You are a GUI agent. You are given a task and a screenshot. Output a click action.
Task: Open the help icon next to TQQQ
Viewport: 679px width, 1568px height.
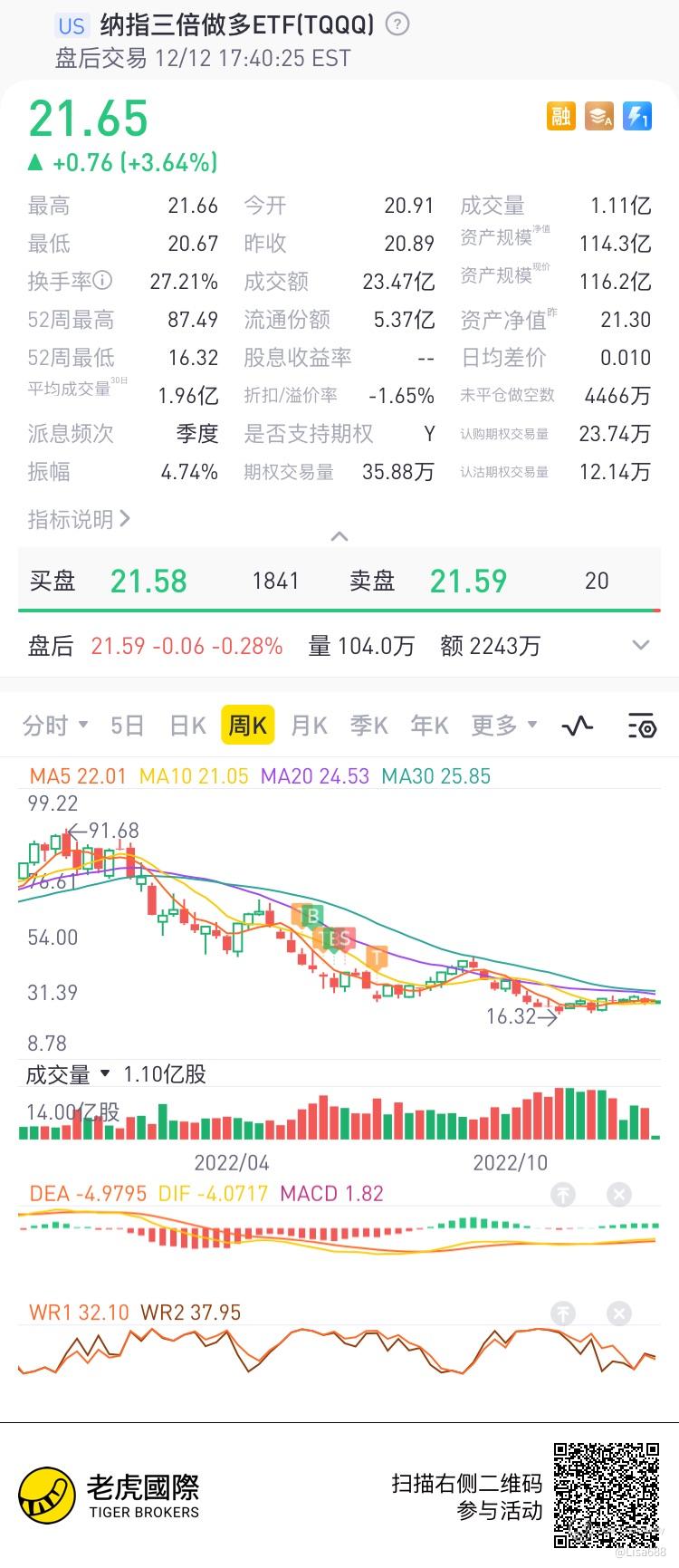pyautogui.click(x=397, y=24)
